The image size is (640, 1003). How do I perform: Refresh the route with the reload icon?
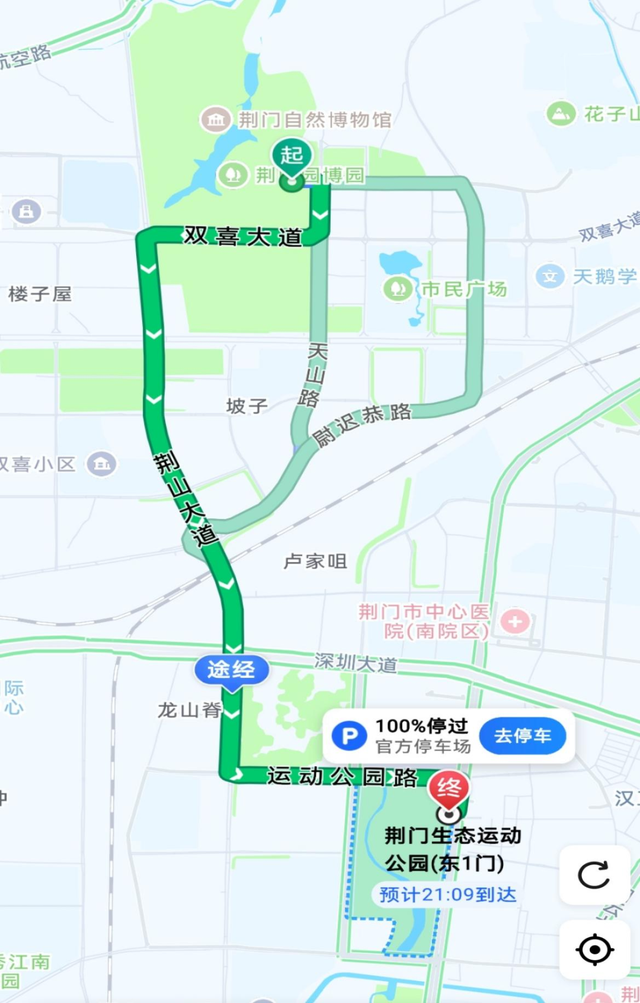coord(594,876)
